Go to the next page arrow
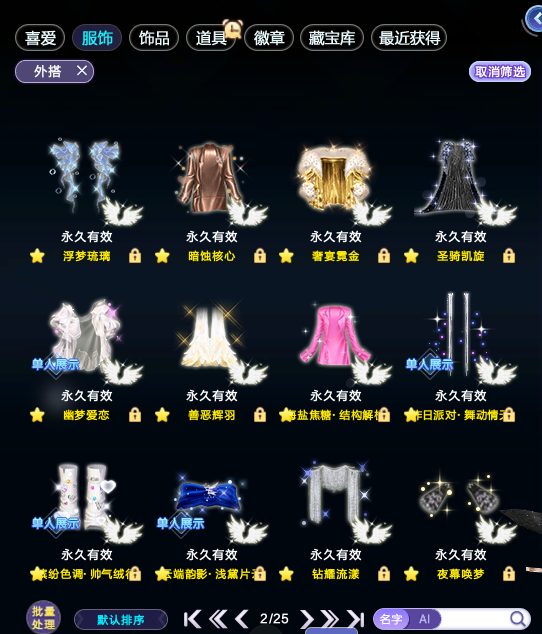The width and height of the screenshot is (542, 634). coord(307,619)
